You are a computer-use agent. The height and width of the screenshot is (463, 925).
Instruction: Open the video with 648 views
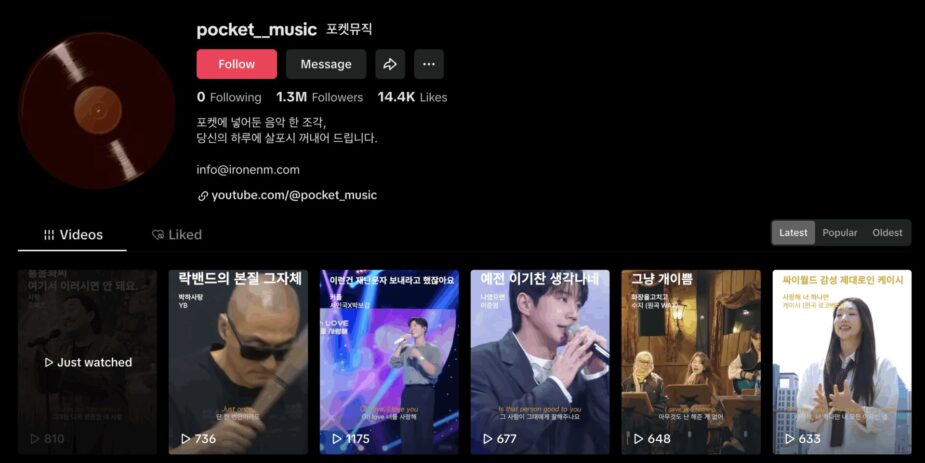point(691,361)
